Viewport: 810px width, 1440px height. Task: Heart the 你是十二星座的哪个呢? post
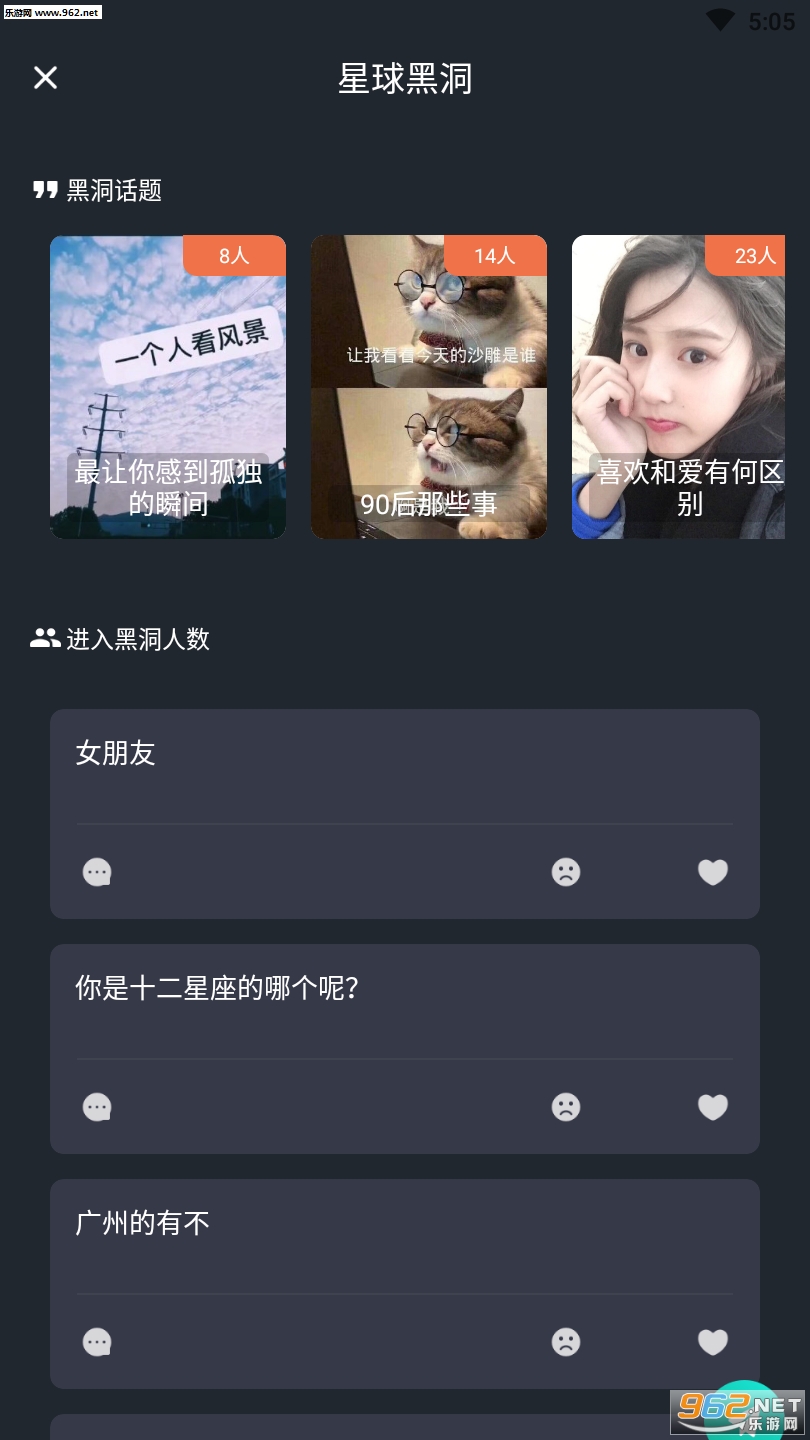click(x=713, y=1107)
